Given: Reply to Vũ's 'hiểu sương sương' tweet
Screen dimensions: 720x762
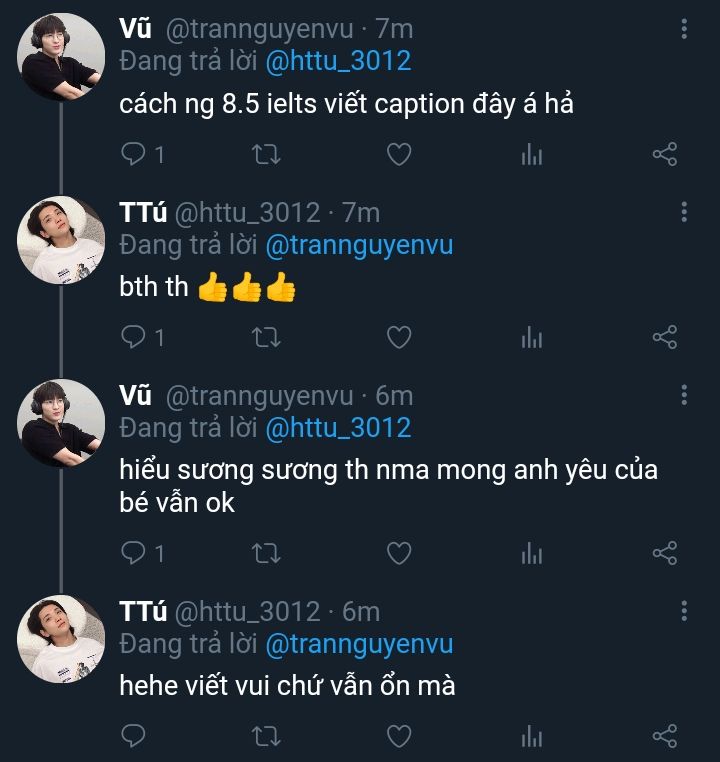Looking at the screenshot, I should [133, 552].
